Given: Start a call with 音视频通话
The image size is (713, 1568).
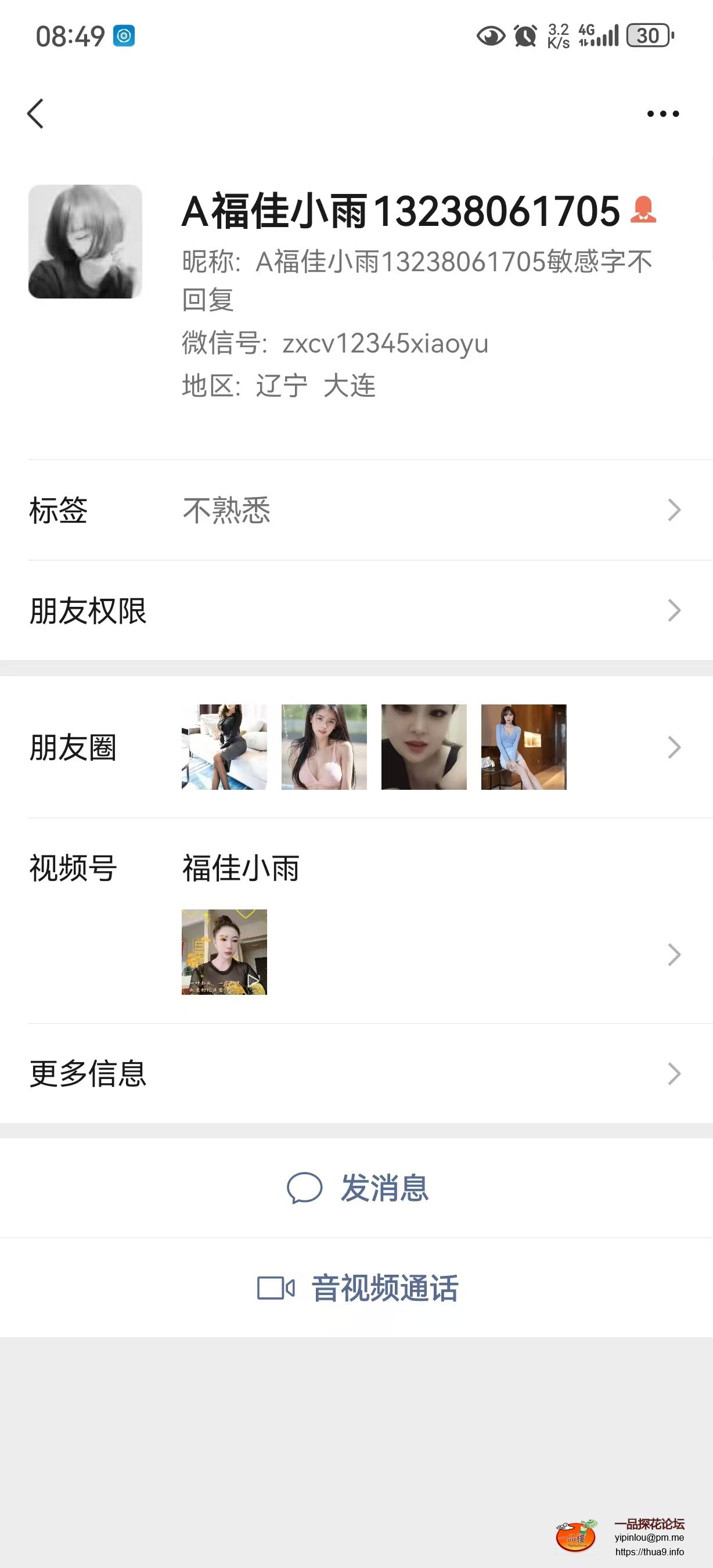Looking at the screenshot, I should click(x=386, y=1286).
